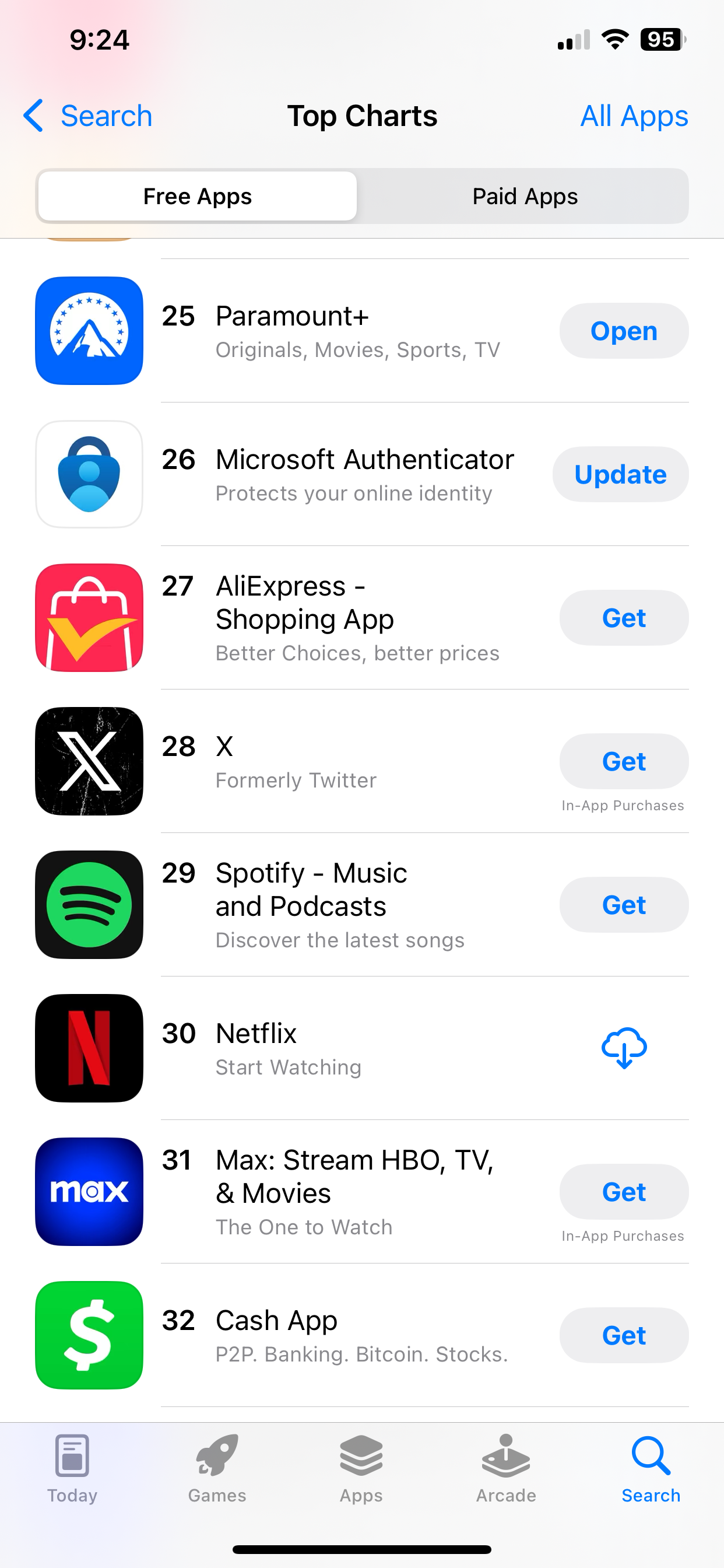The image size is (724, 1568).
Task: Open Paramount+ with the Open button
Action: pyautogui.click(x=624, y=331)
